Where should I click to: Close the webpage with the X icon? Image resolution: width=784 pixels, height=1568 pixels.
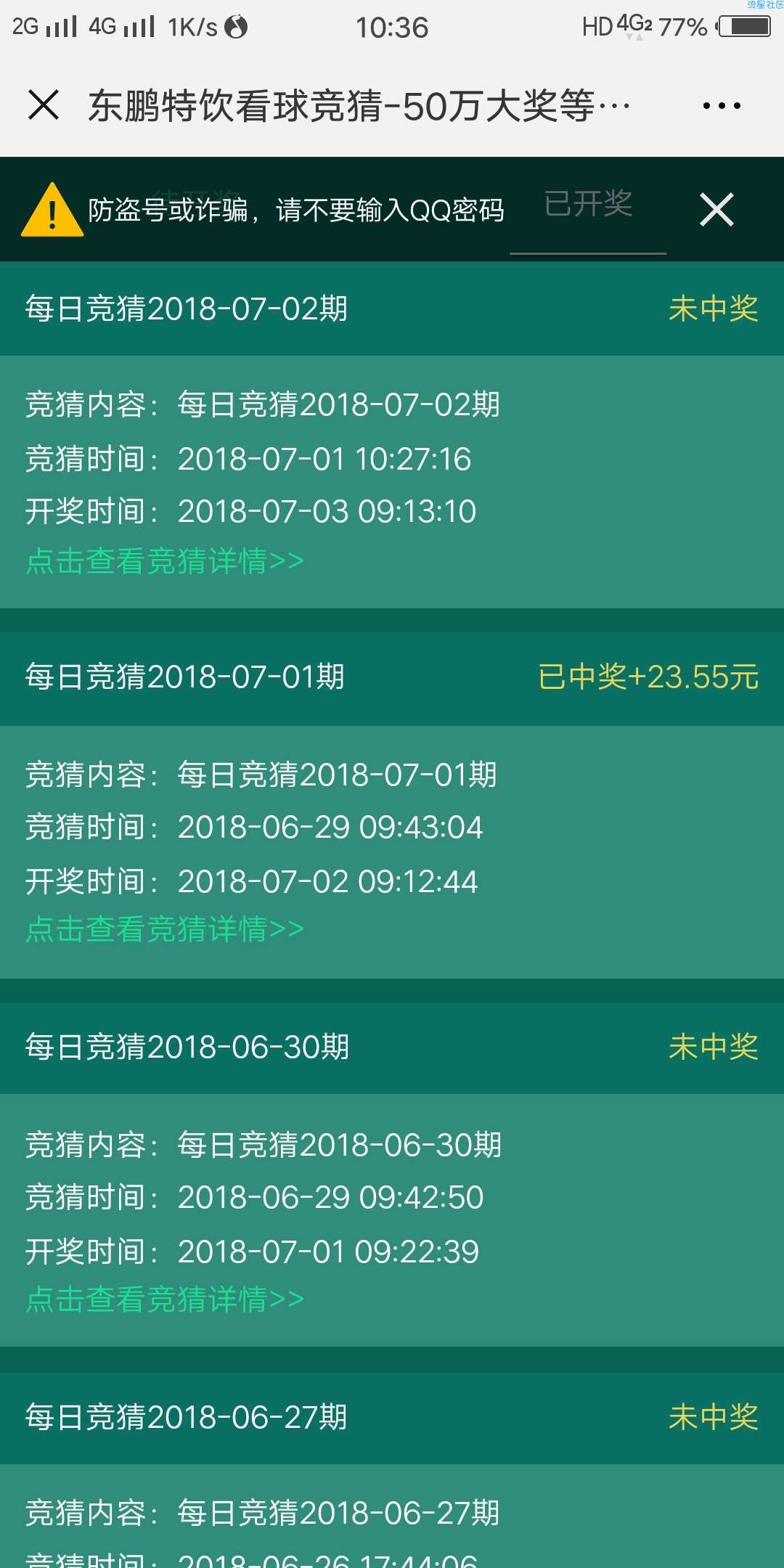click(x=44, y=105)
